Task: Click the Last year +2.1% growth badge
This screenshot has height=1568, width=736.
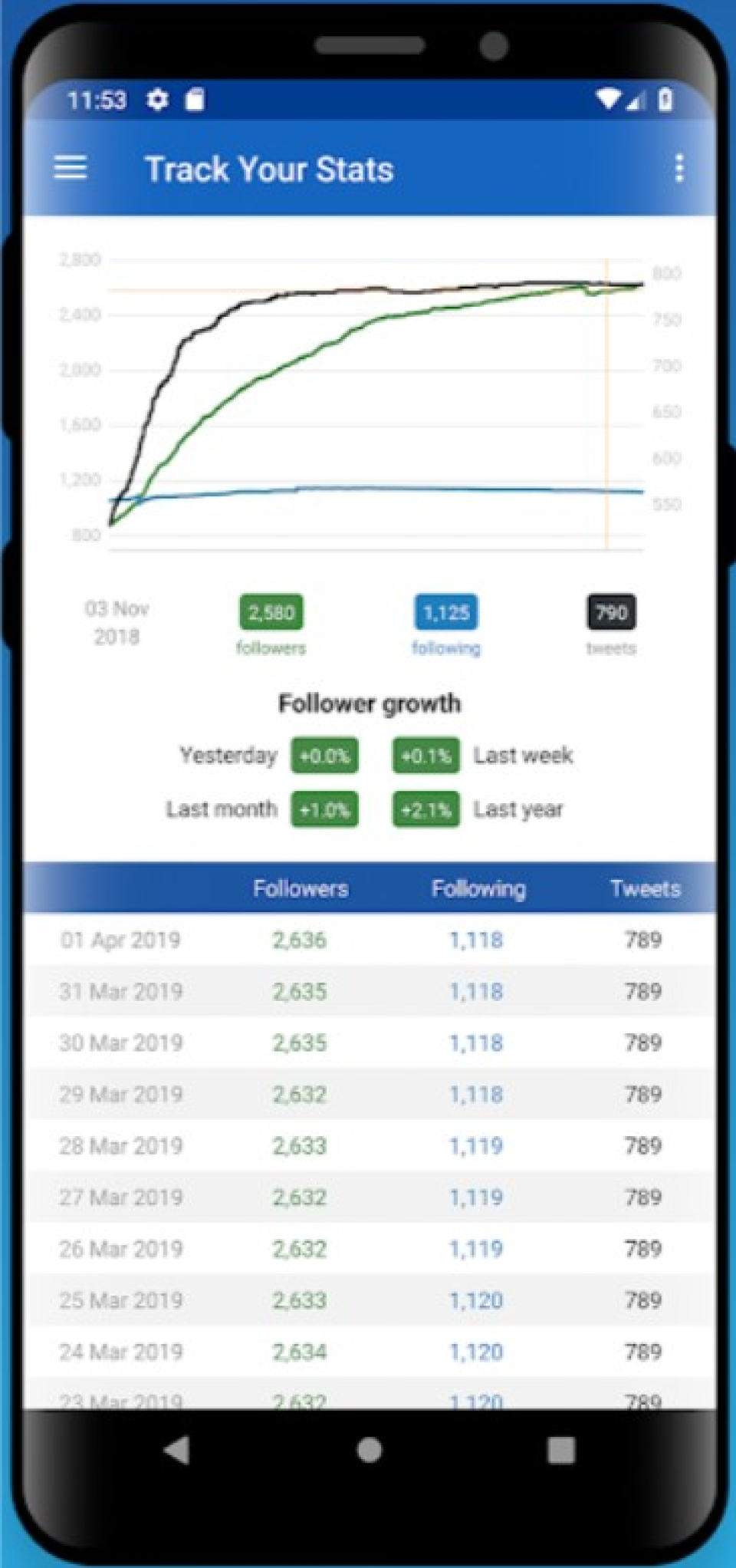Action: tap(426, 809)
